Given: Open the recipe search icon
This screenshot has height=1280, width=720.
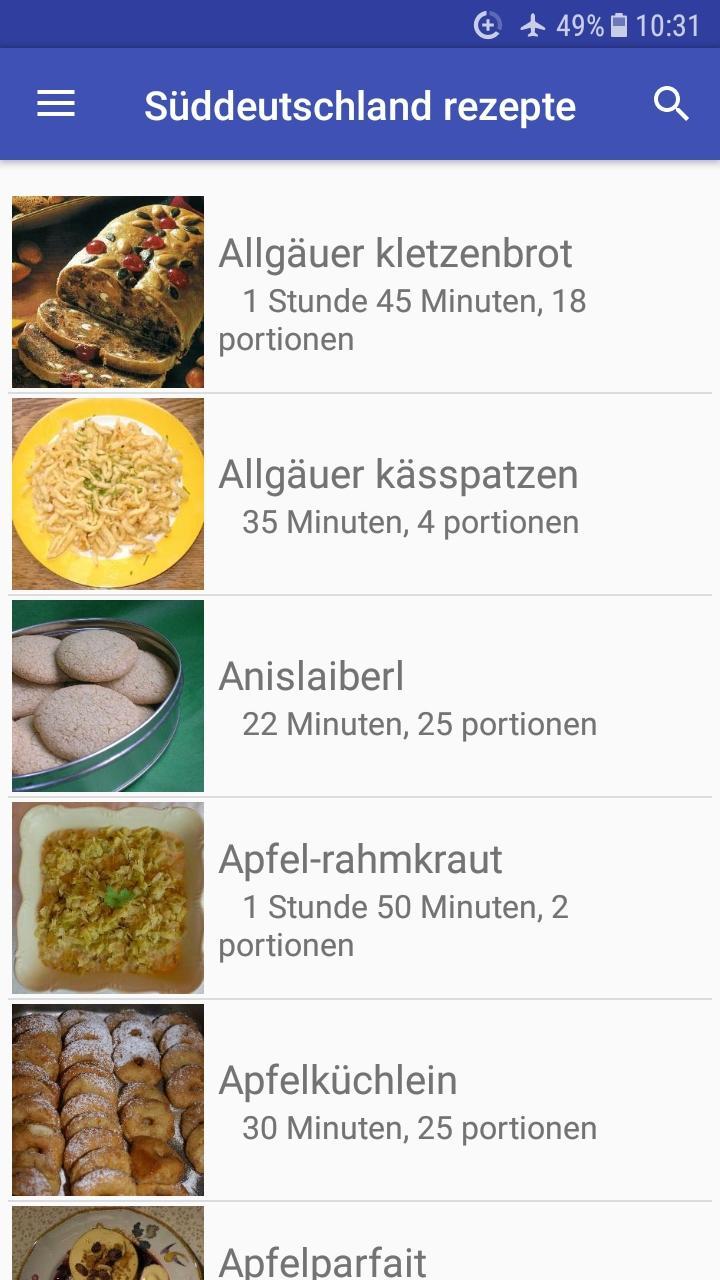Looking at the screenshot, I should (671, 104).
